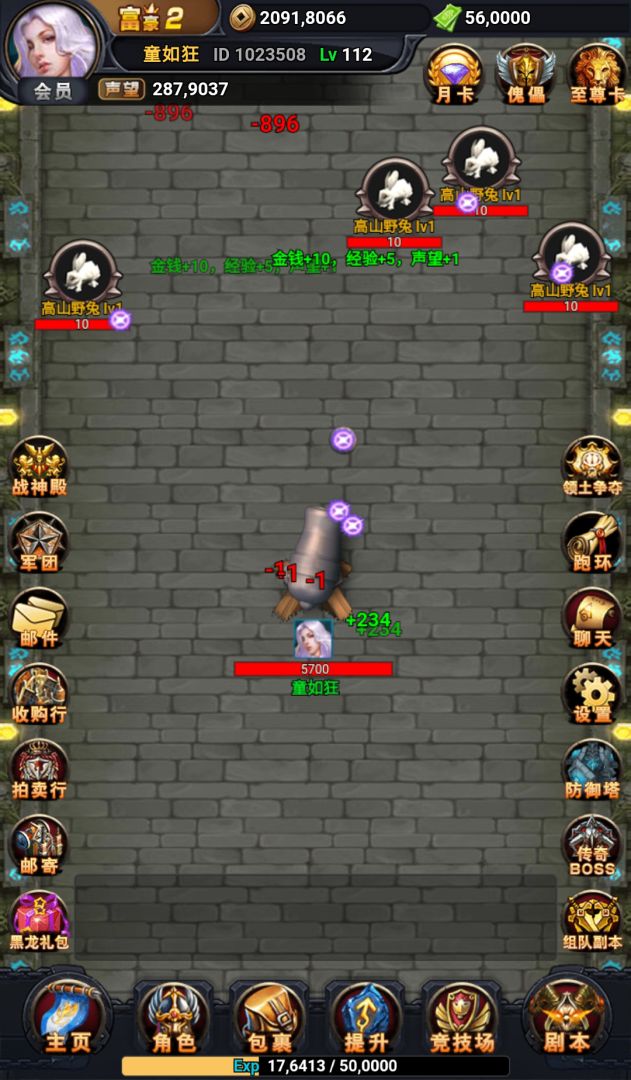The width and height of the screenshot is (631, 1080).
Task: Enter the 战神殿 hall
Action: click(38, 466)
